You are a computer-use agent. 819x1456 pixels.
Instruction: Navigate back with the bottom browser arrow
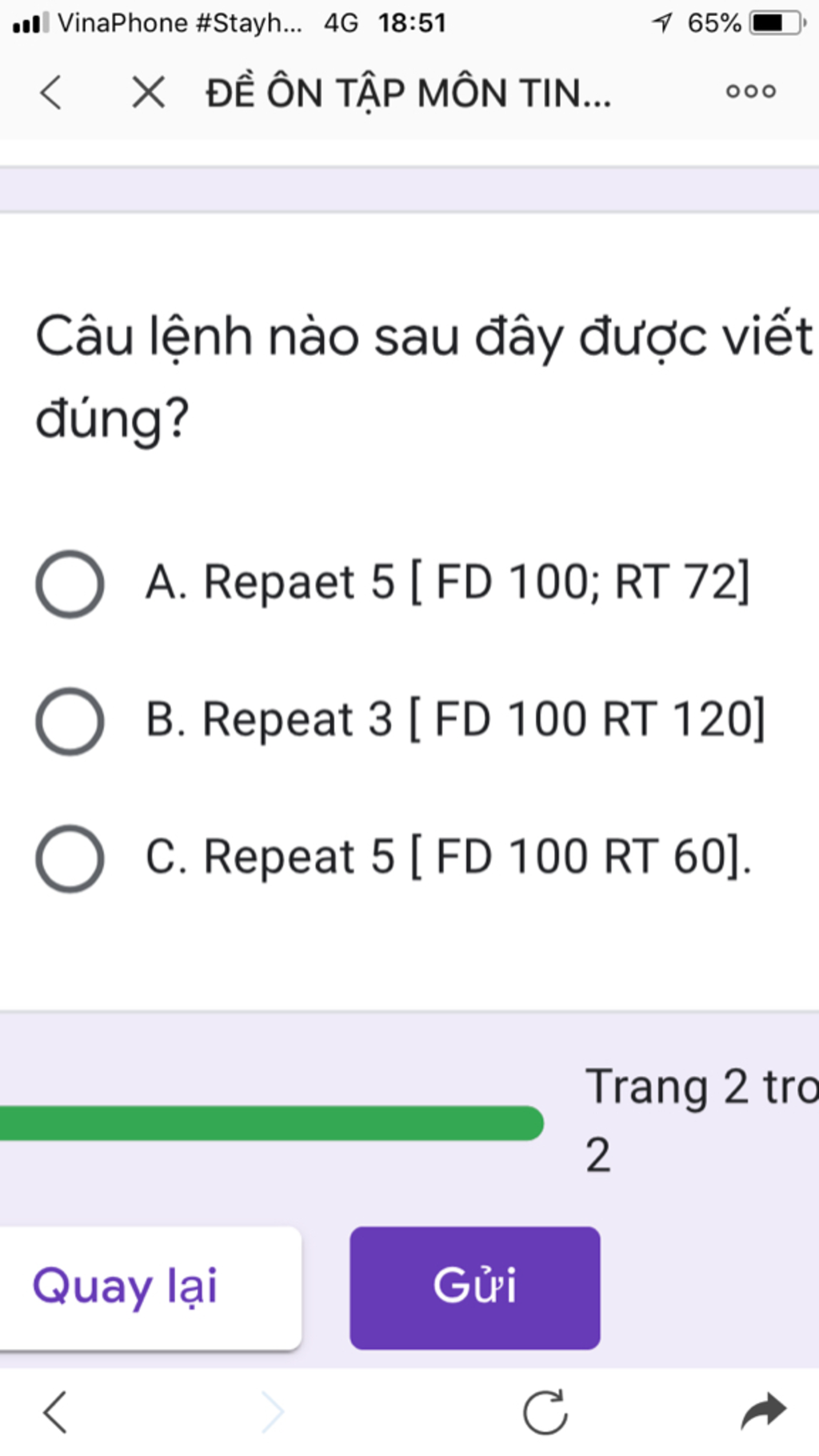click(54, 1412)
